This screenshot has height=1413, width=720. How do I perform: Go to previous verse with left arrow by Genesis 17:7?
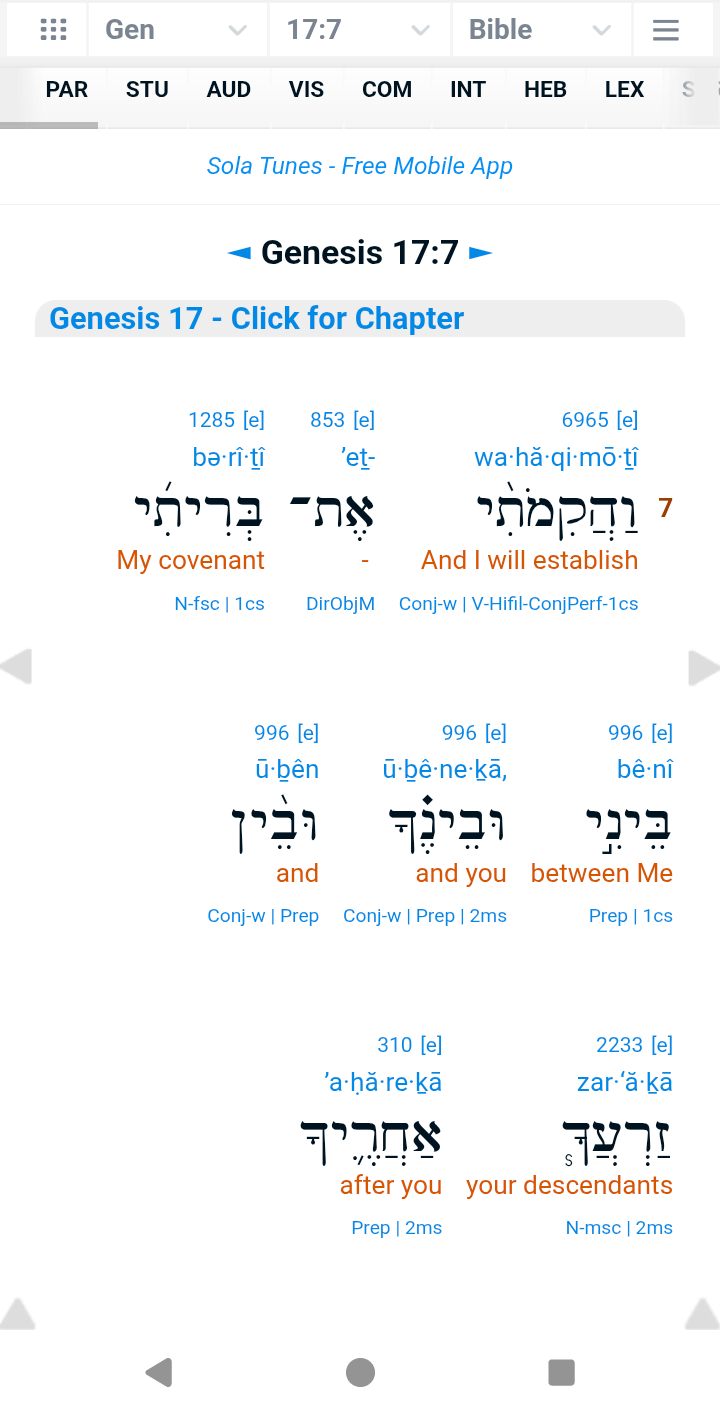(239, 253)
